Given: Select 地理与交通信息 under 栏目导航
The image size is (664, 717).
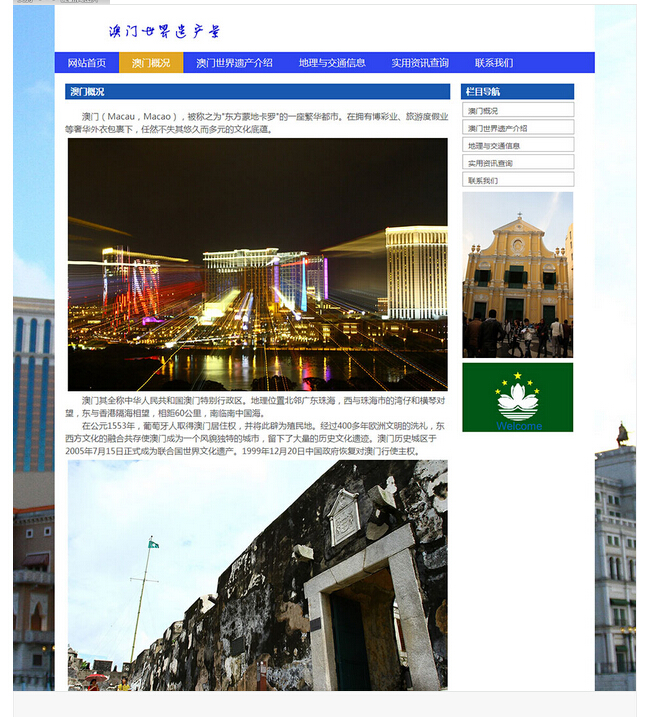Looking at the screenshot, I should pyautogui.click(x=517, y=145).
